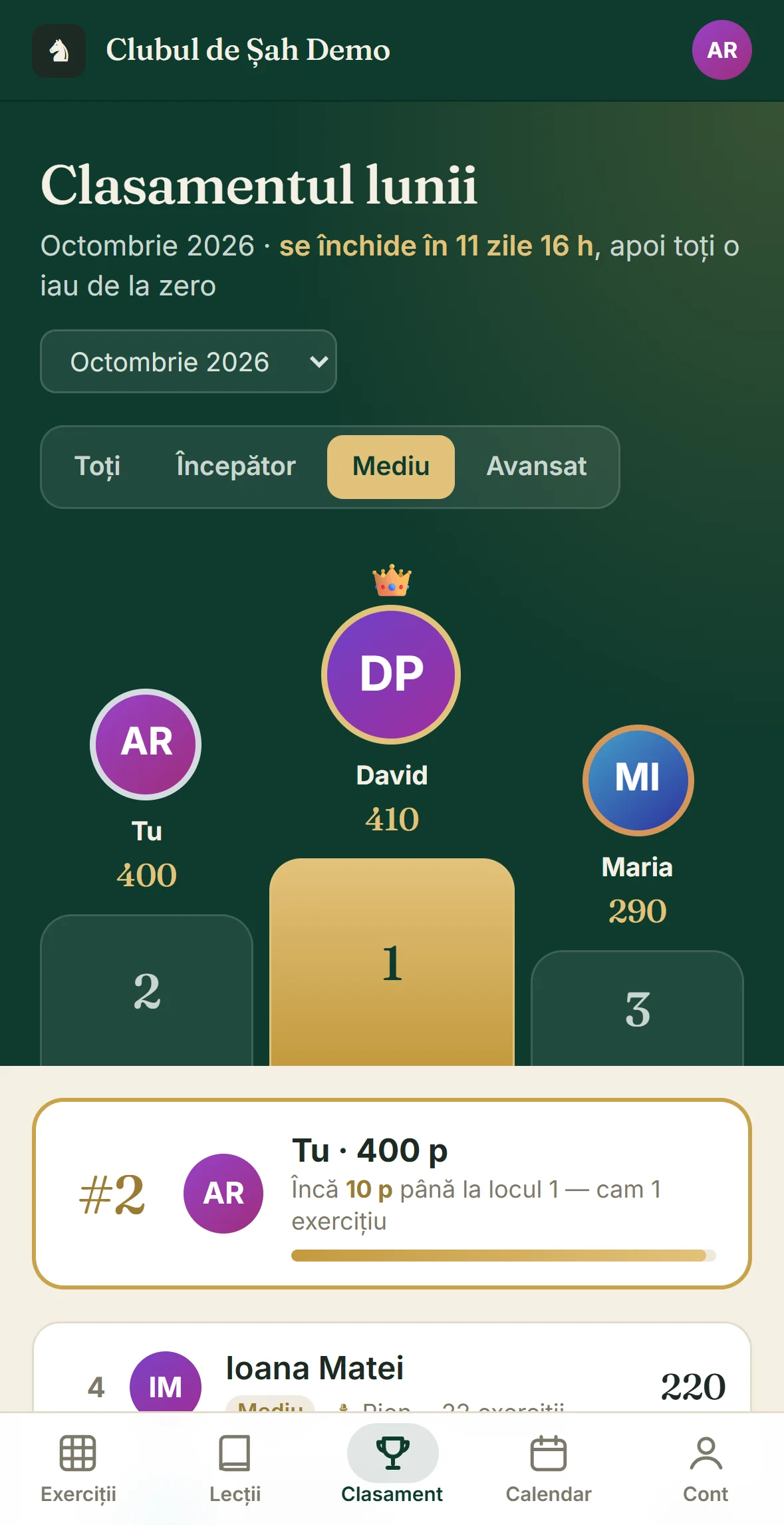The width and height of the screenshot is (784, 1525).
Task: Open Ioana Matei's leaderboard row
Action: (x=392, y=1368)
